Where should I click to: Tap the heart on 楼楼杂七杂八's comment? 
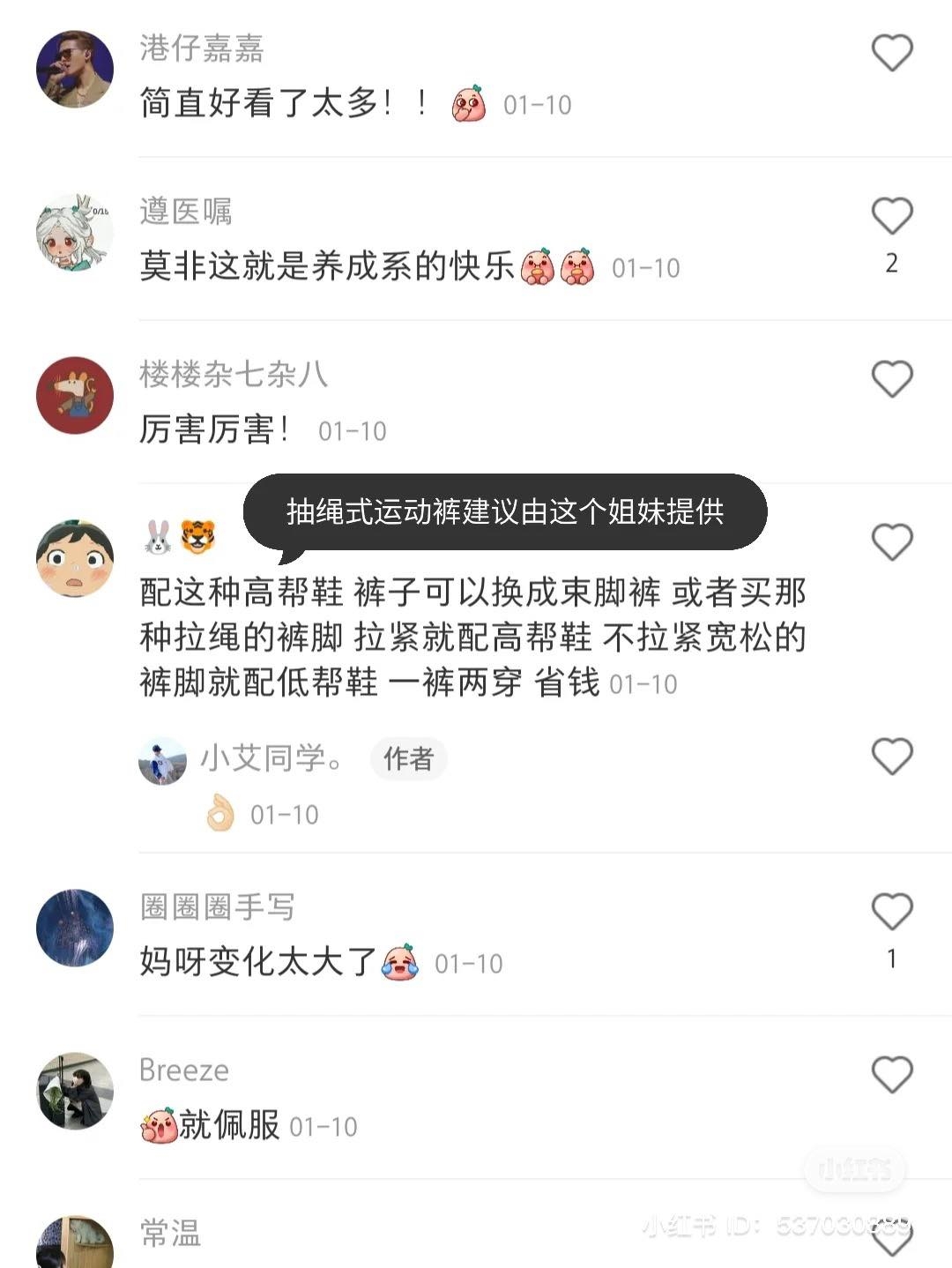click(x=891, y=379)
